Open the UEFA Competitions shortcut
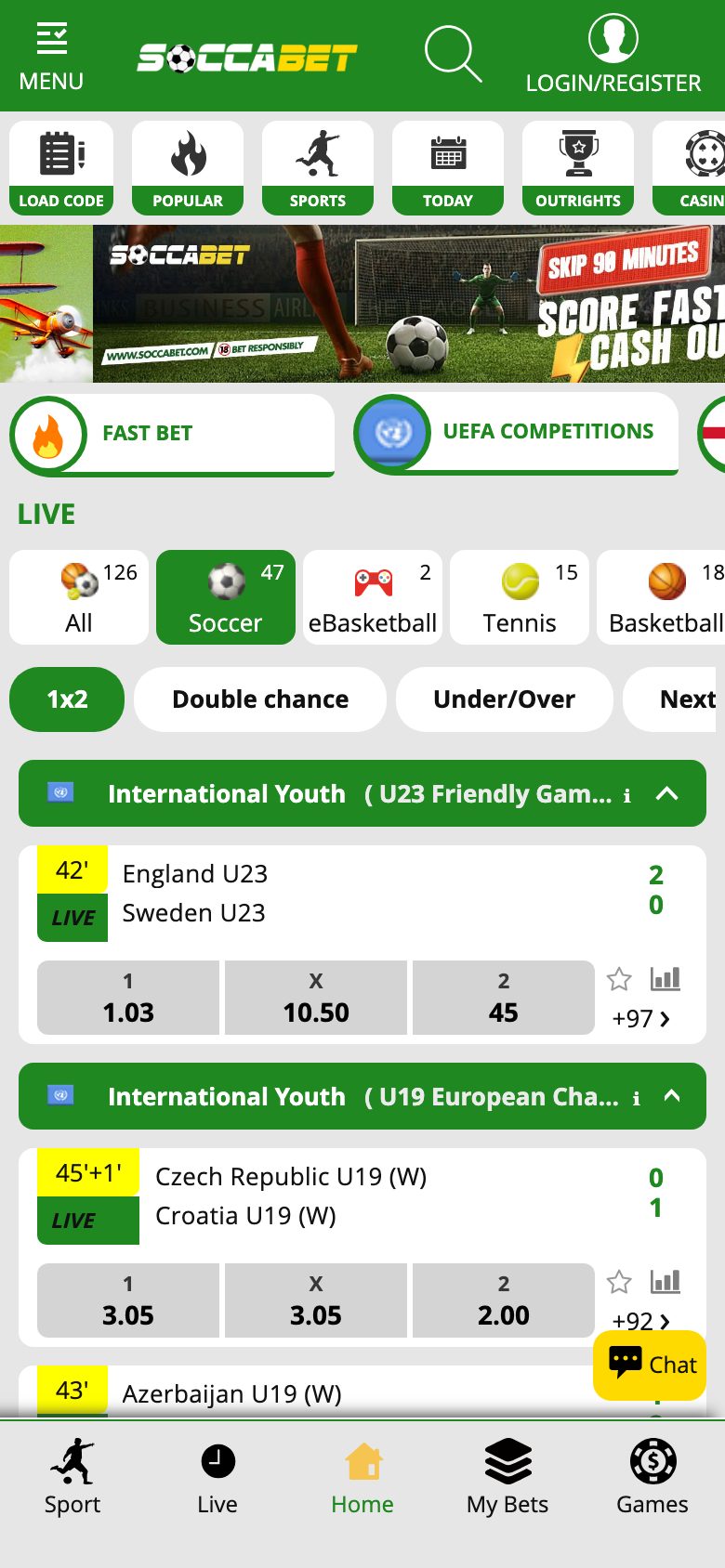The width and height of the screenshot is (725, 1568). tap(516, 432)
